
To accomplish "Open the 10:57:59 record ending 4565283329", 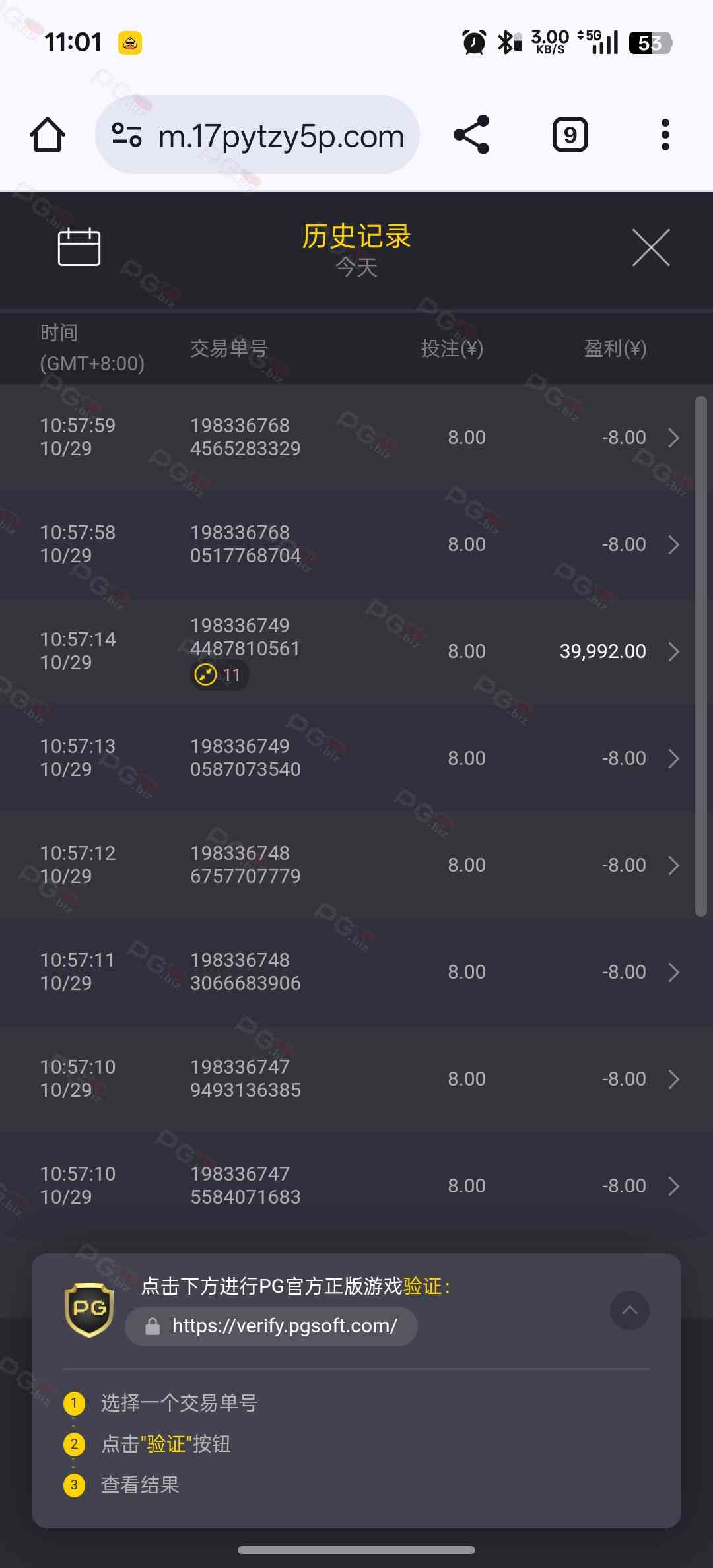I will point(356,438).
